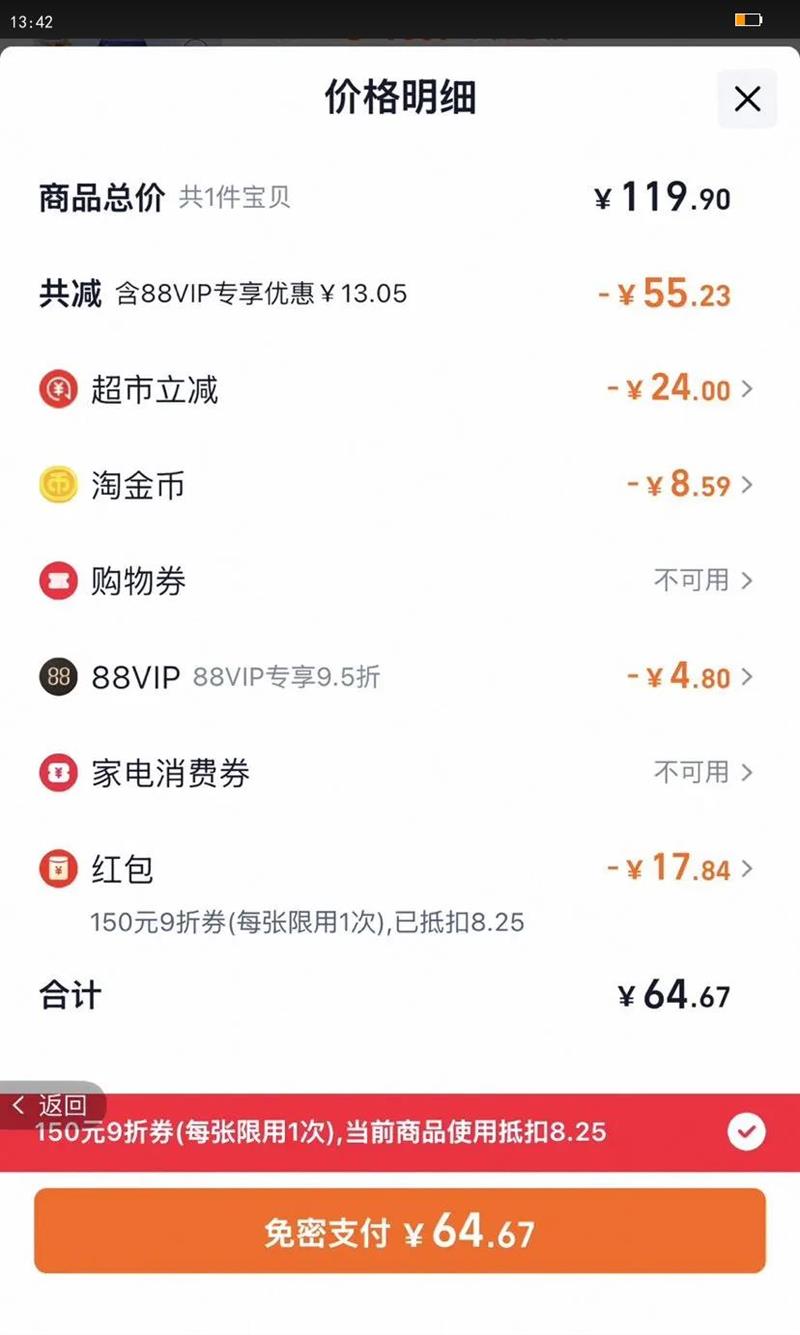
Task: Uncheck the 150元9折券 coupon checkmark
Action: pyautogui.click(x=746, y=1132)
